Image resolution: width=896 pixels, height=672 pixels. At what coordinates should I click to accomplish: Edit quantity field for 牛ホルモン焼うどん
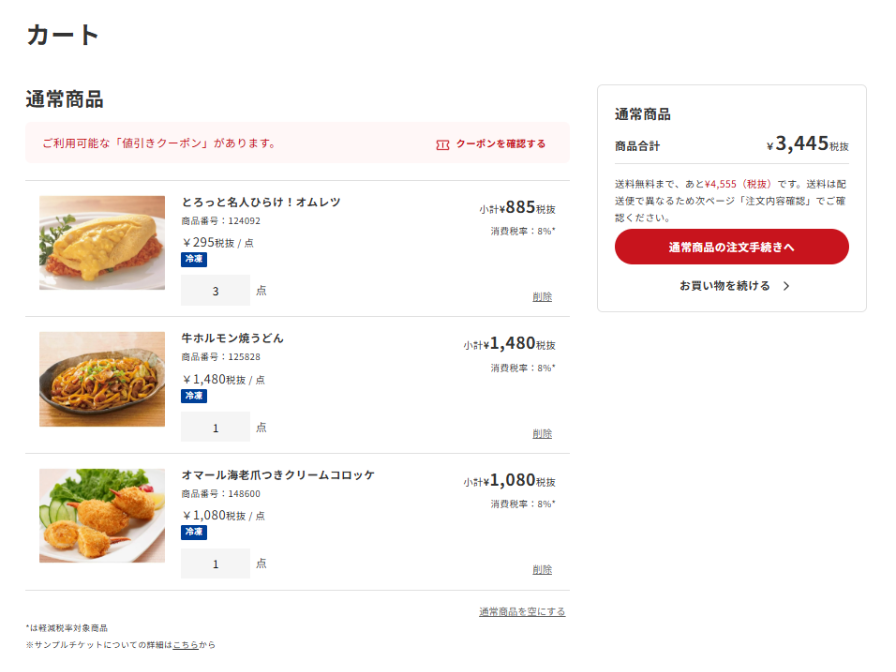pyautogui.click(x=215, y=427)
